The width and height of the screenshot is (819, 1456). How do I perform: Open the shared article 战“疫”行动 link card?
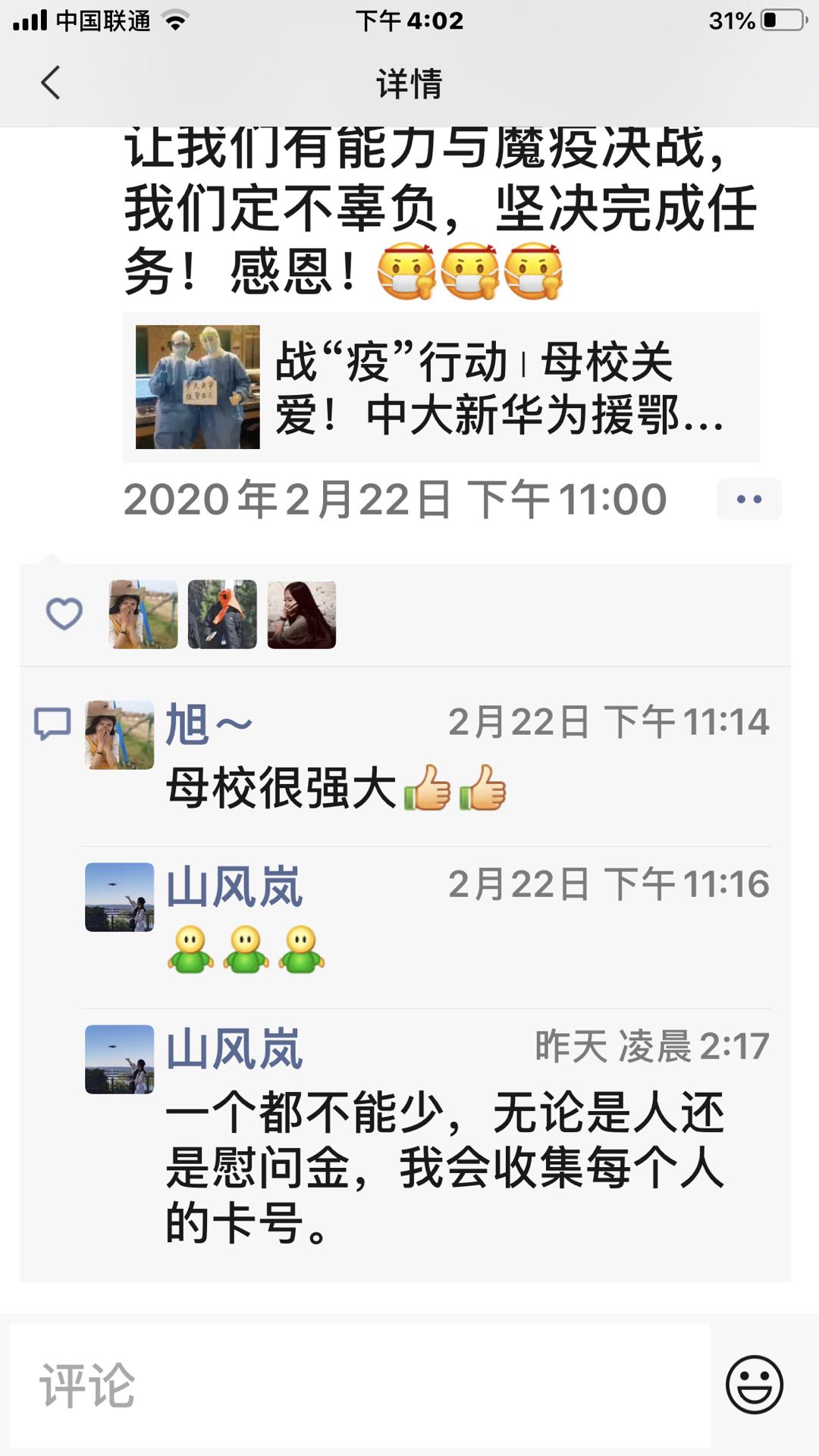441,388
